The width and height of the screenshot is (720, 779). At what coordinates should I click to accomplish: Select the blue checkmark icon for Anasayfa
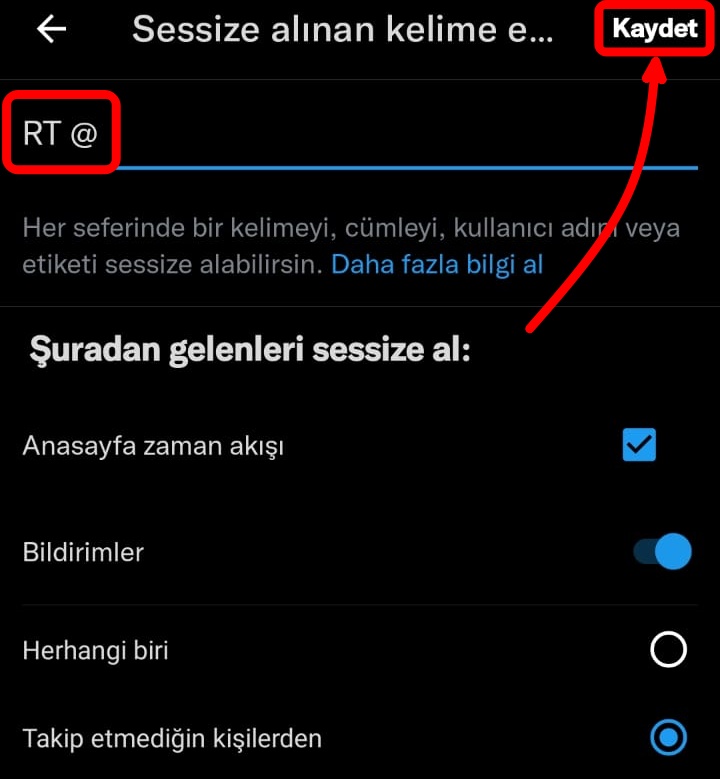click(638, 444)
